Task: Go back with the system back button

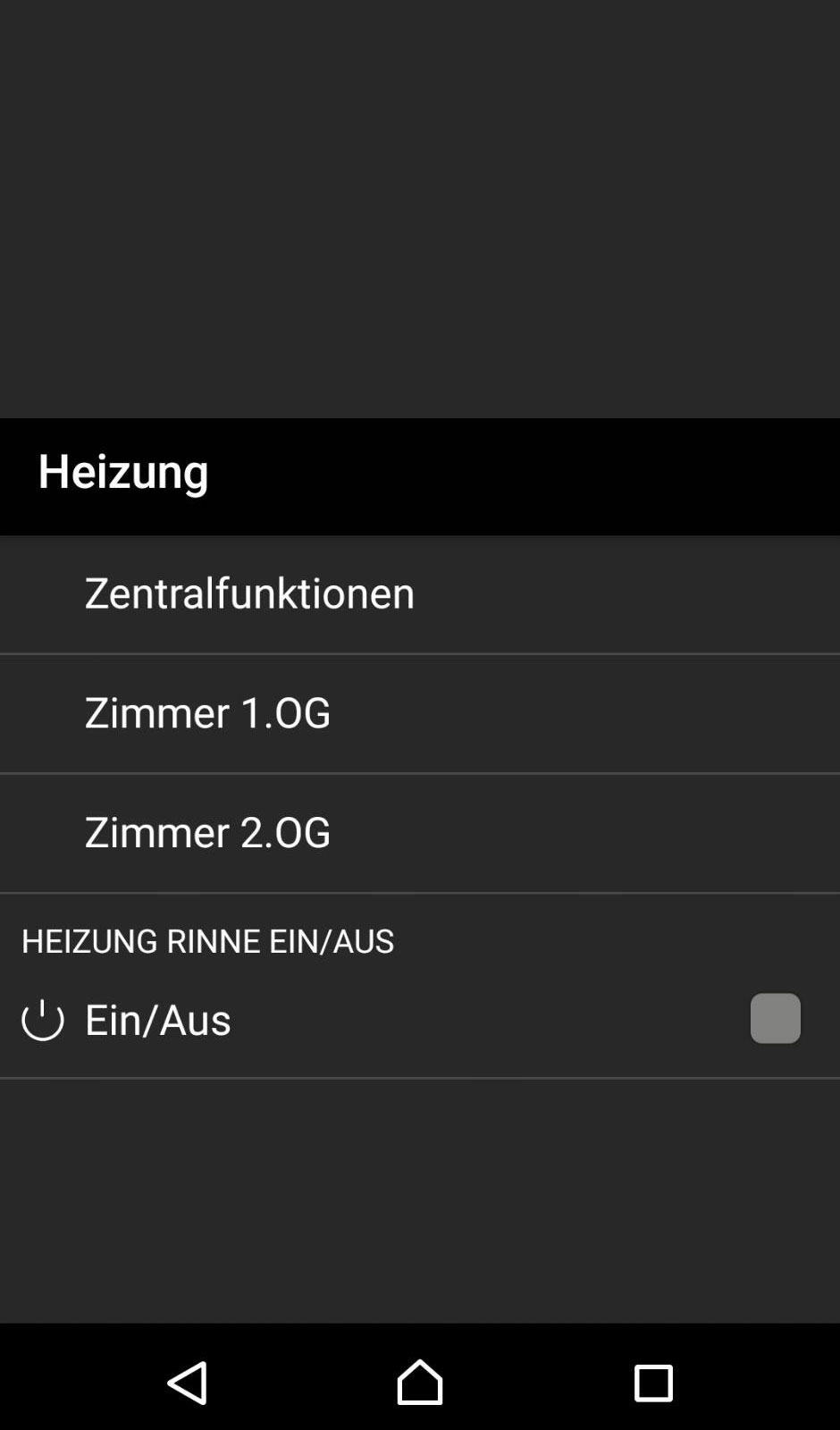Action: [x=187, y=1383]
